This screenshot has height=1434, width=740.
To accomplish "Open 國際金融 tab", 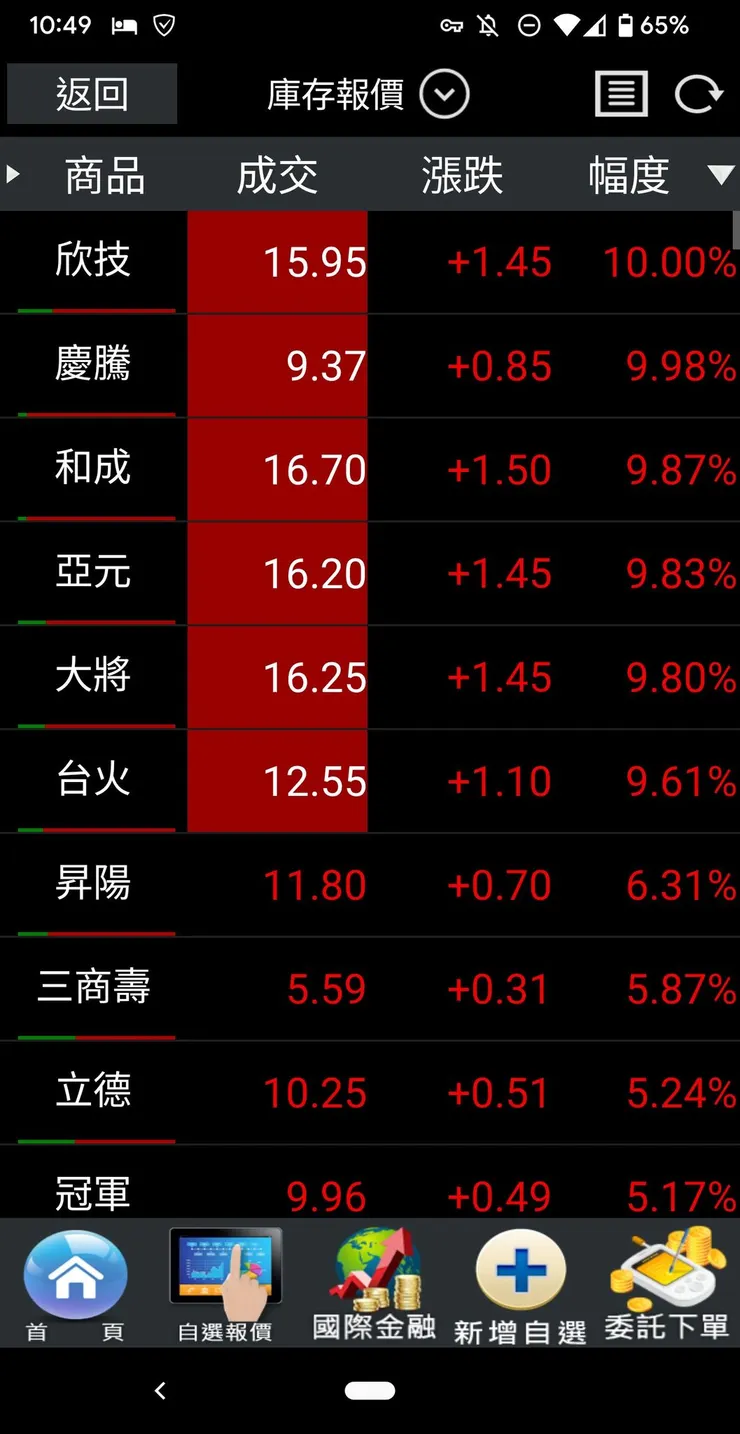I will [x=375, y=1284].
